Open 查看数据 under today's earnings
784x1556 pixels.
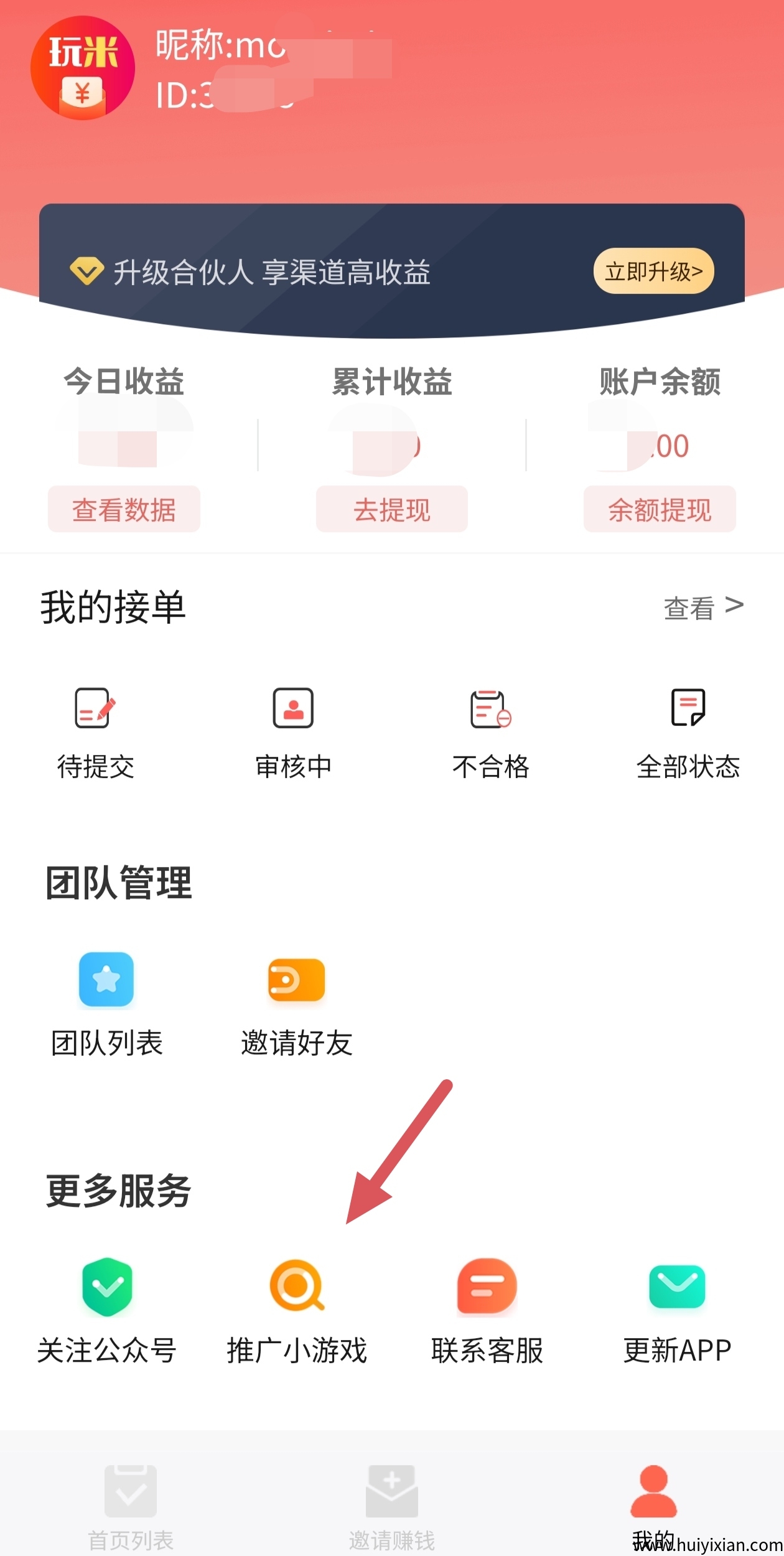tap(124, 509)
